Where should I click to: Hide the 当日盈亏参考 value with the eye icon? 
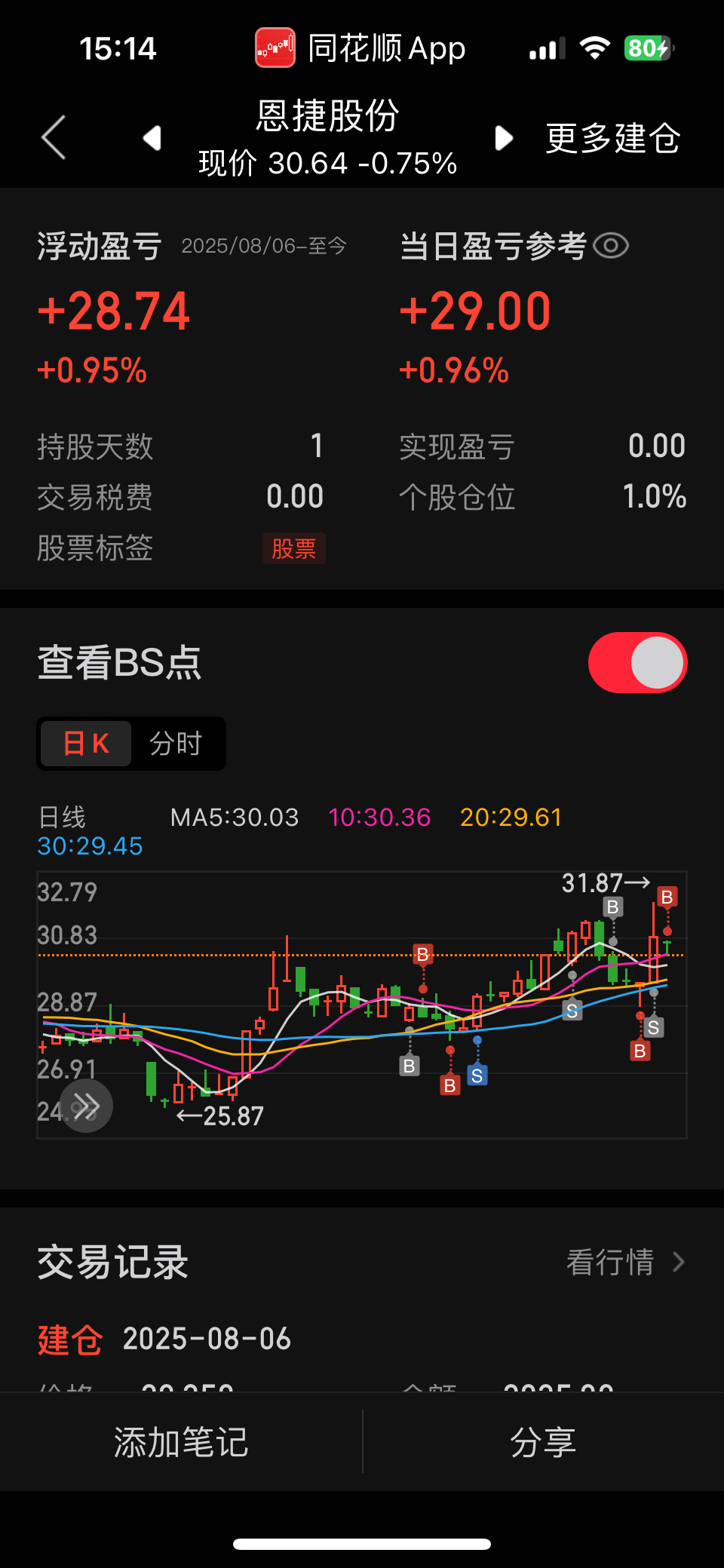pos(611,246)
